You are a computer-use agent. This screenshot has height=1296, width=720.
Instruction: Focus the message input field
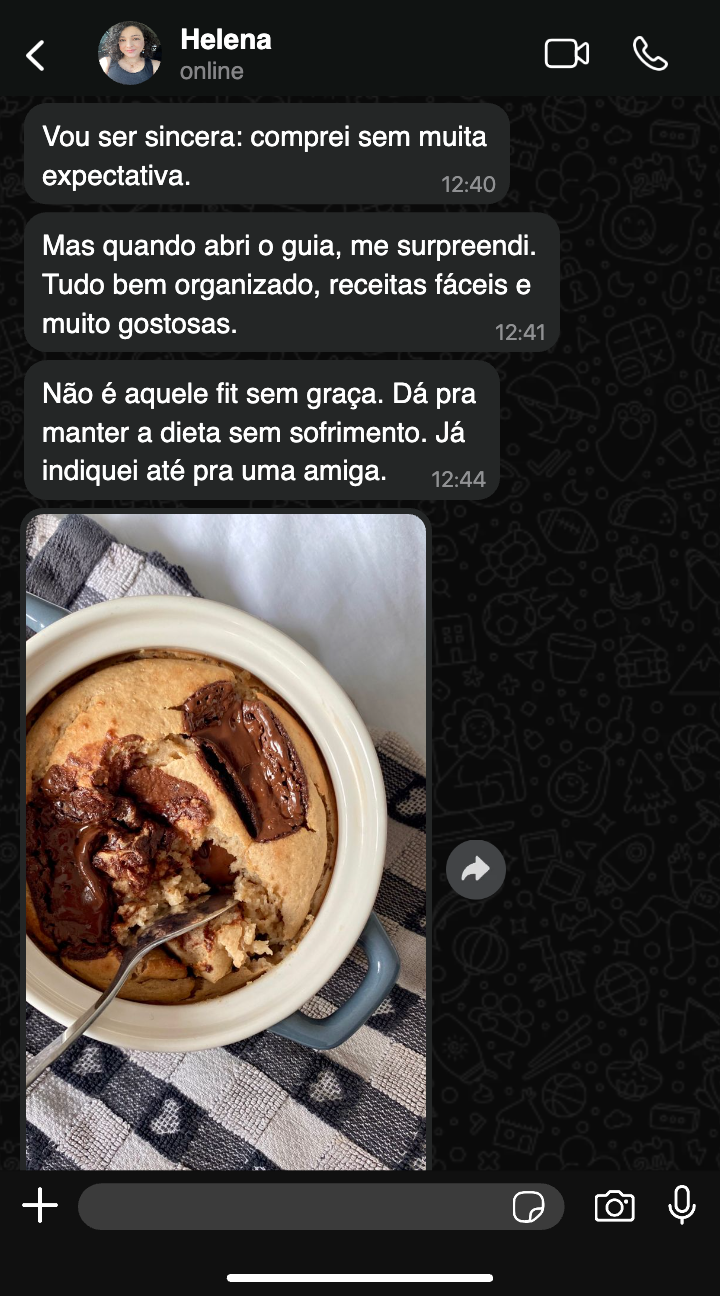click(290, 1206)
